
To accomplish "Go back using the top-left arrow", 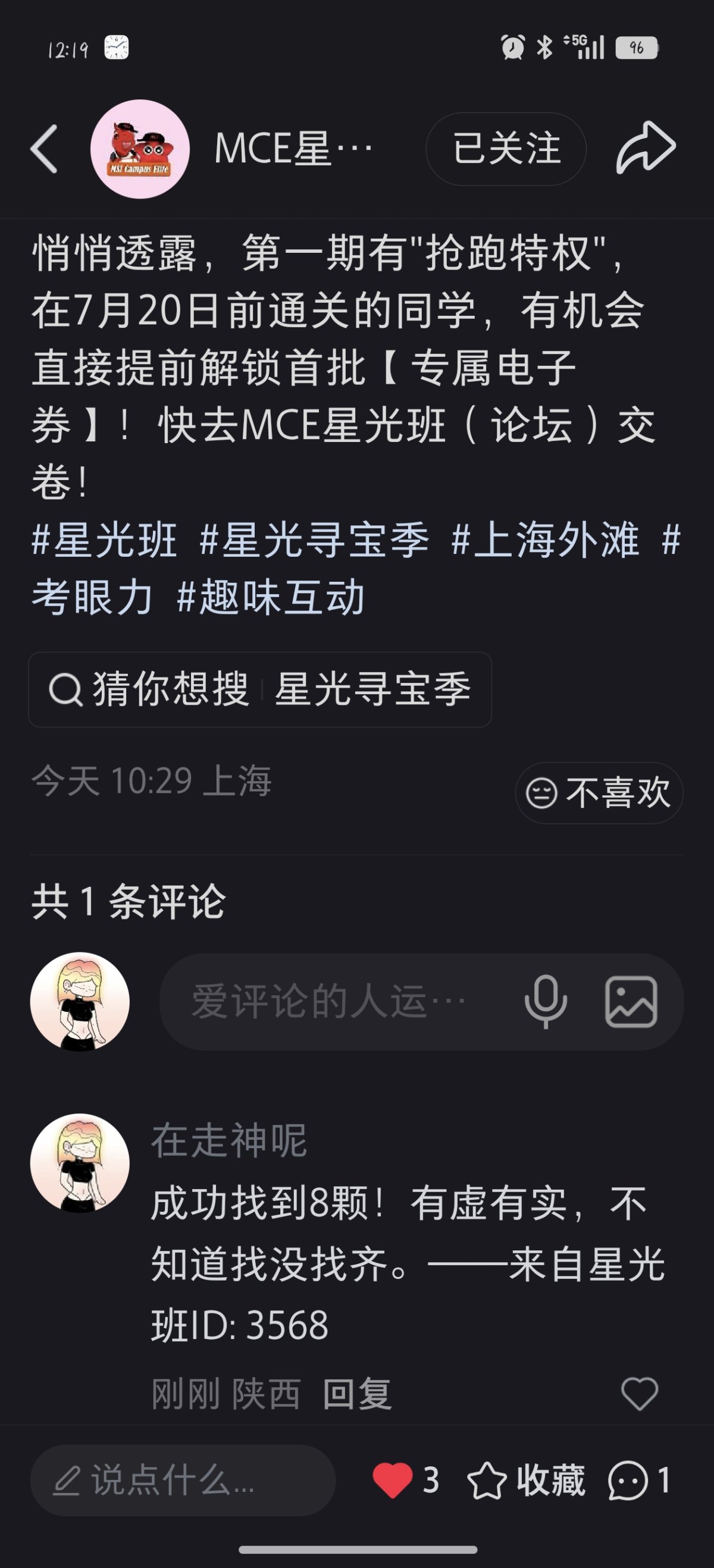I will coord(45,149).
